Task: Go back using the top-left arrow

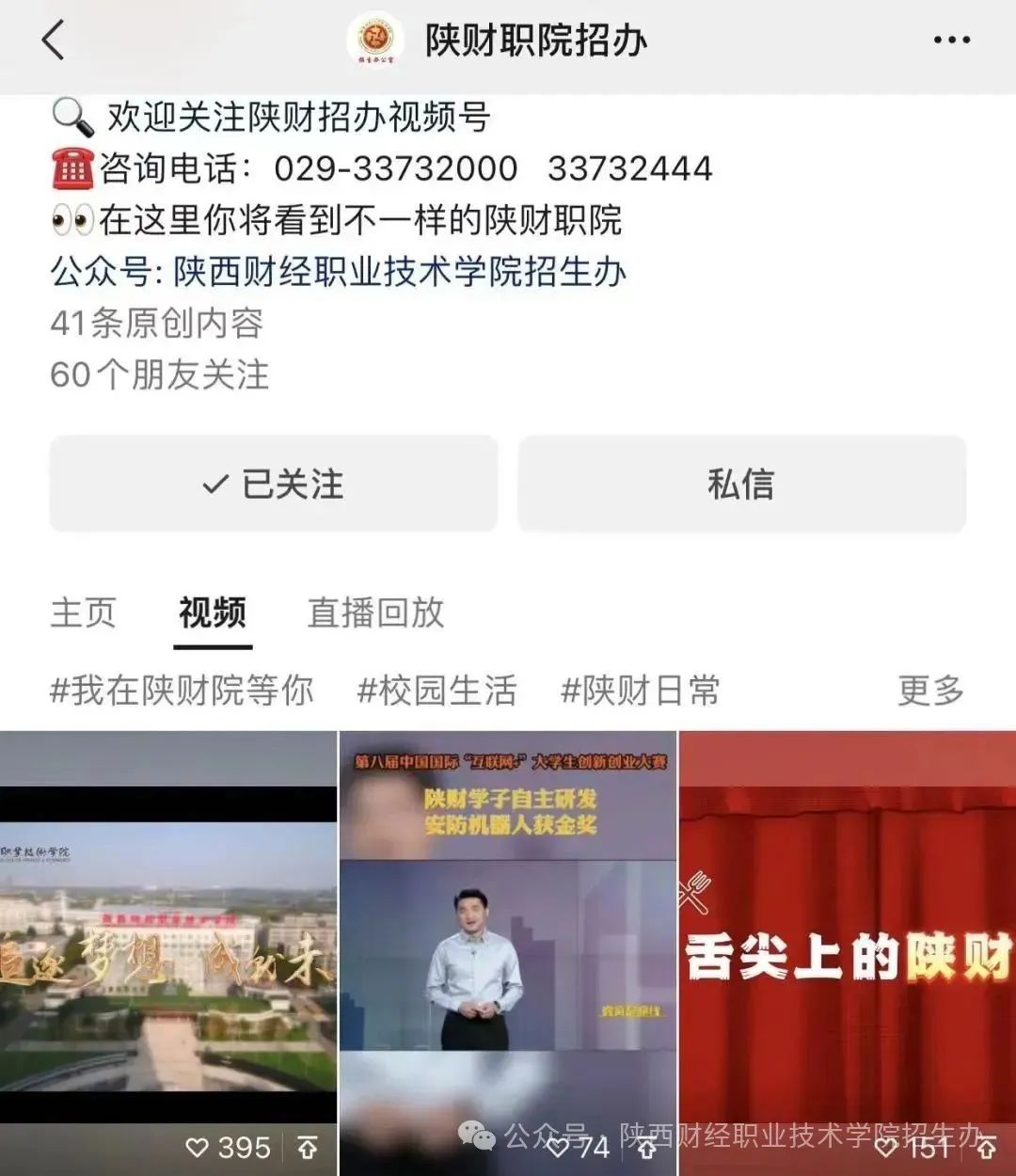Action: [55, 40]
